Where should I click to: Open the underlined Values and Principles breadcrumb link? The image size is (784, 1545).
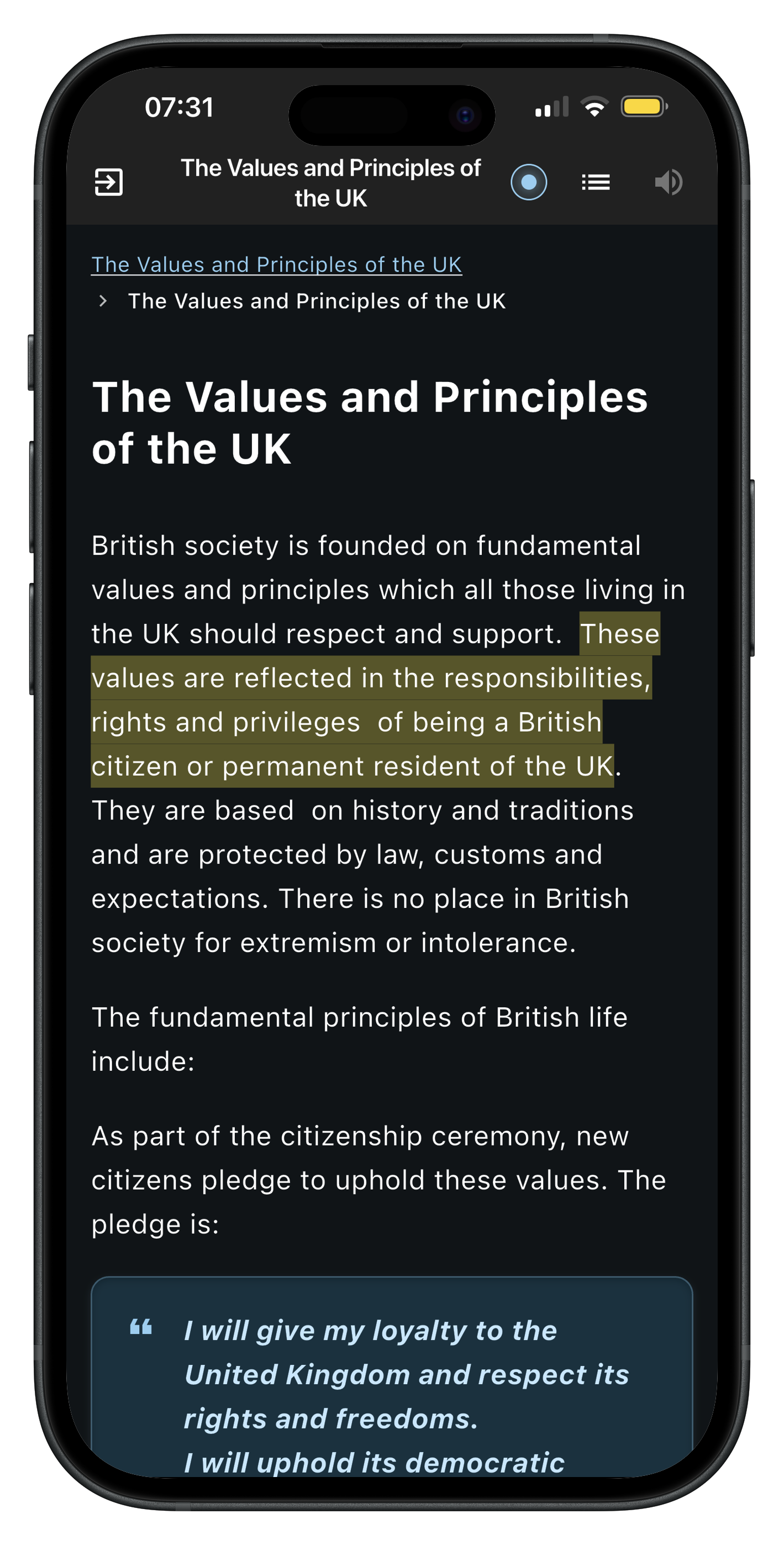[x=277, y=265]
